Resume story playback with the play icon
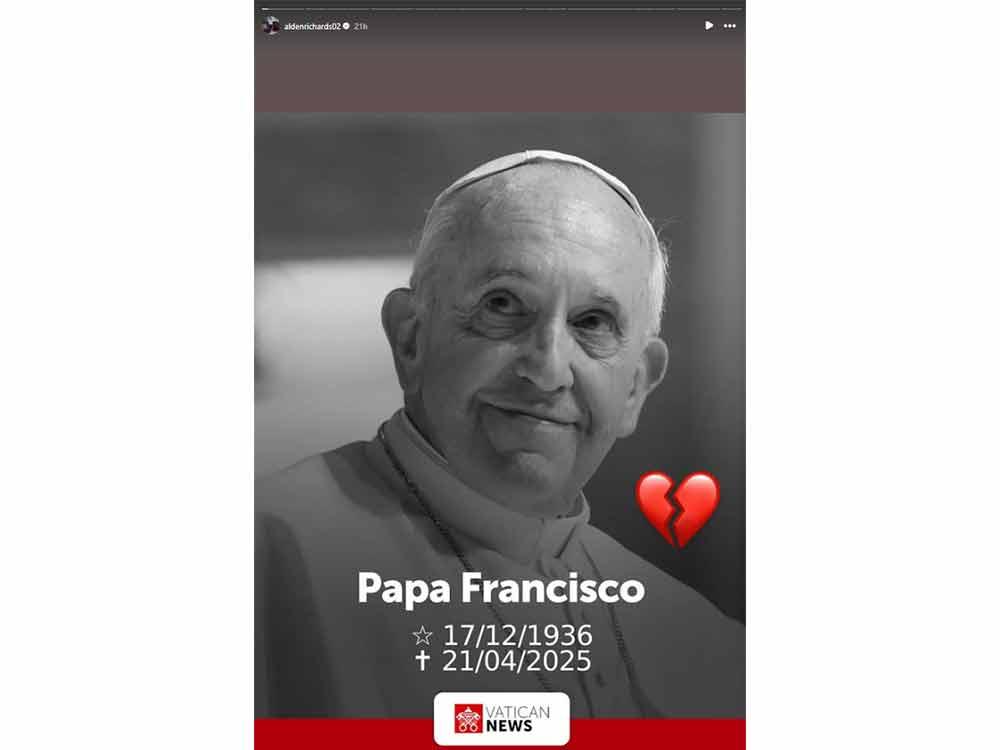The height and width of the screenshot is (750, 1000). pos(709,26)
